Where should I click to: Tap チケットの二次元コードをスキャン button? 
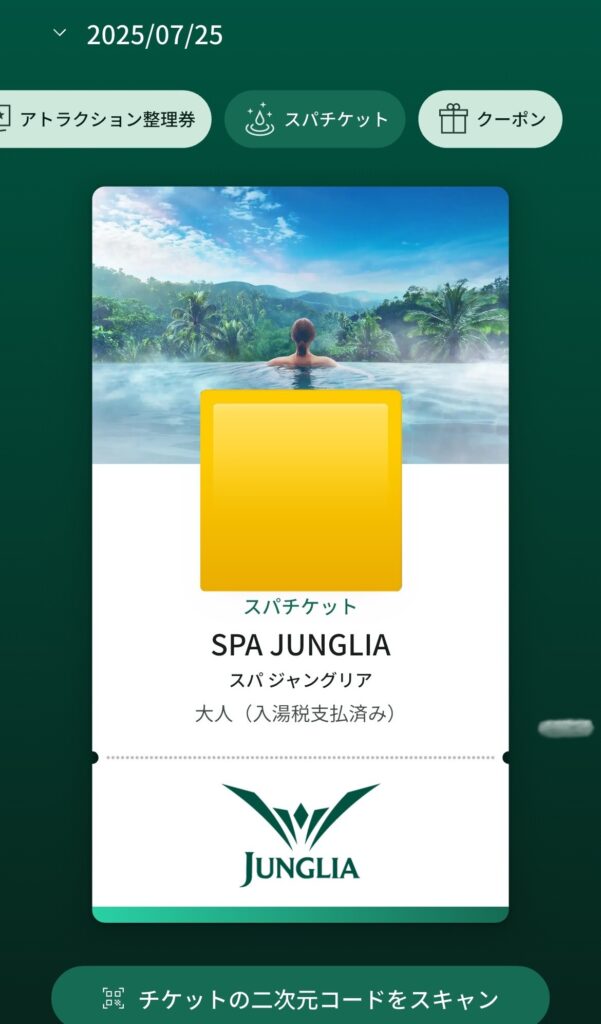tap(300, 997)
